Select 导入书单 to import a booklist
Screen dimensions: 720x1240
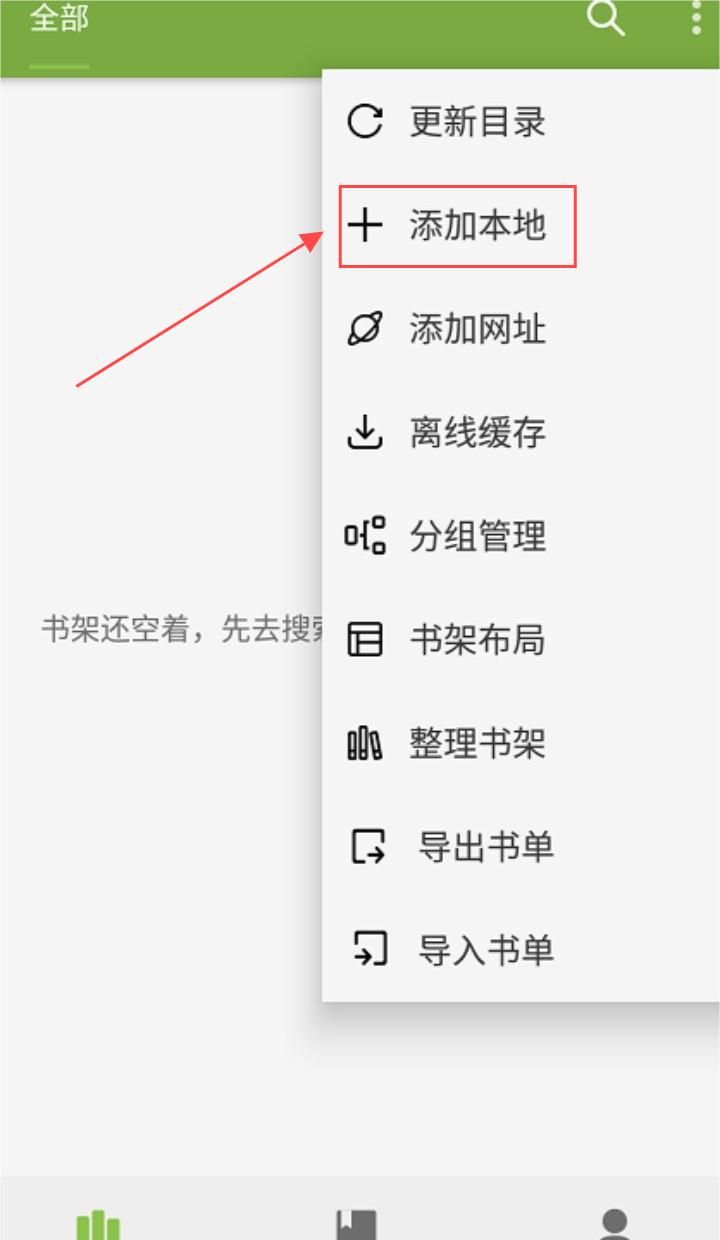[484, 950]
